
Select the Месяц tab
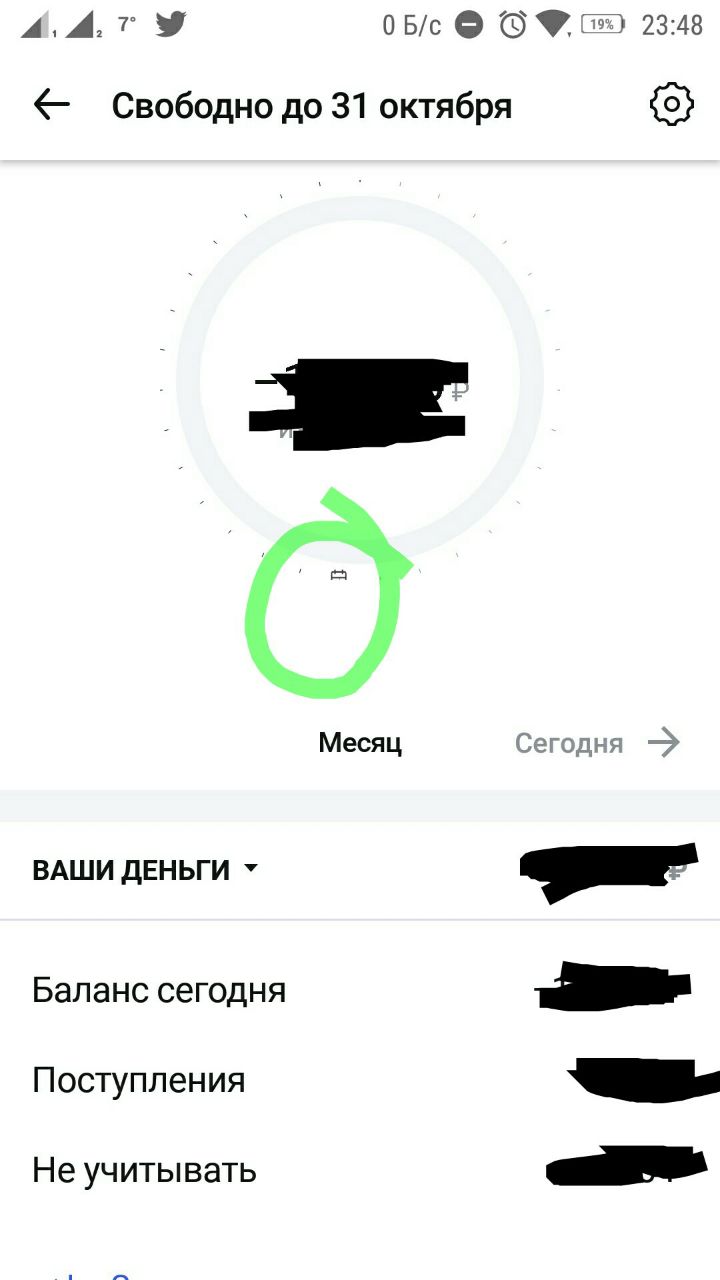click(360, 743)
